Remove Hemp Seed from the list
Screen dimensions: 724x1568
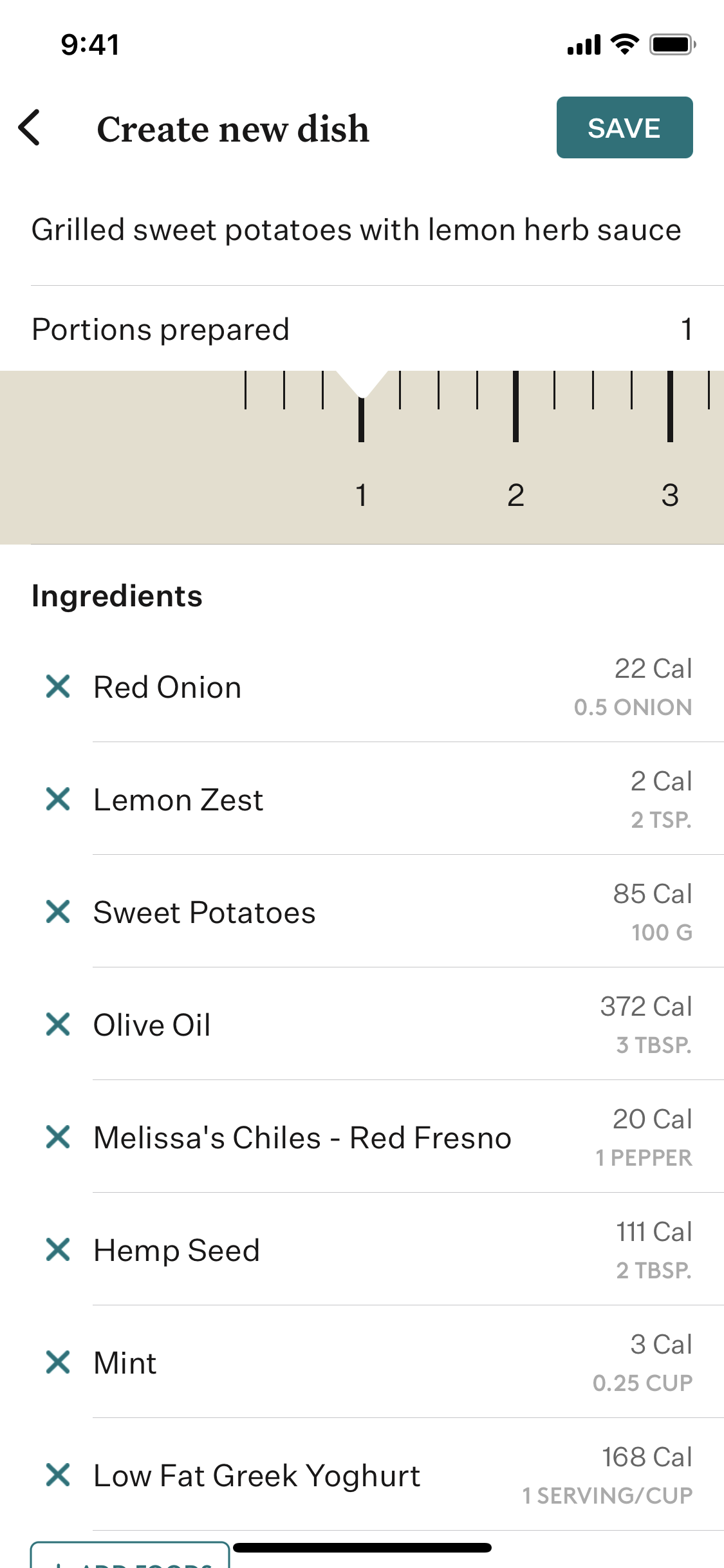[58, 1249]
